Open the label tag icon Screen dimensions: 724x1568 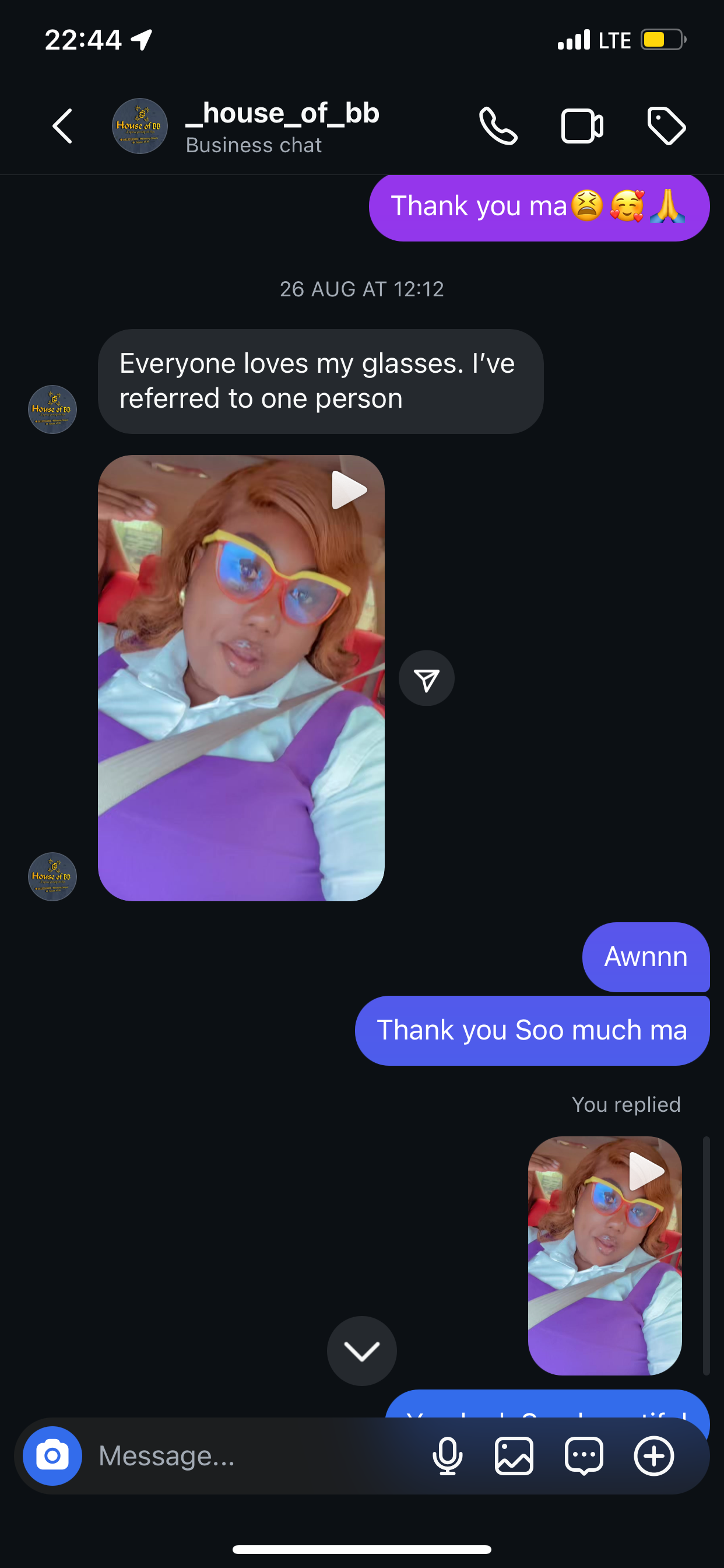pos(666,127)
